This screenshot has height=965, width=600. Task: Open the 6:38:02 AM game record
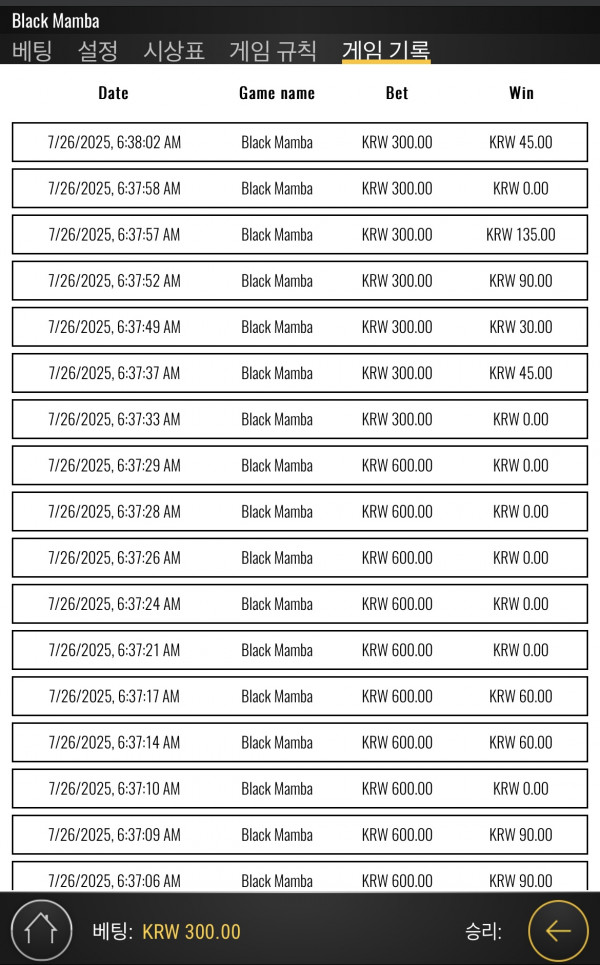(x=300, y=142)
